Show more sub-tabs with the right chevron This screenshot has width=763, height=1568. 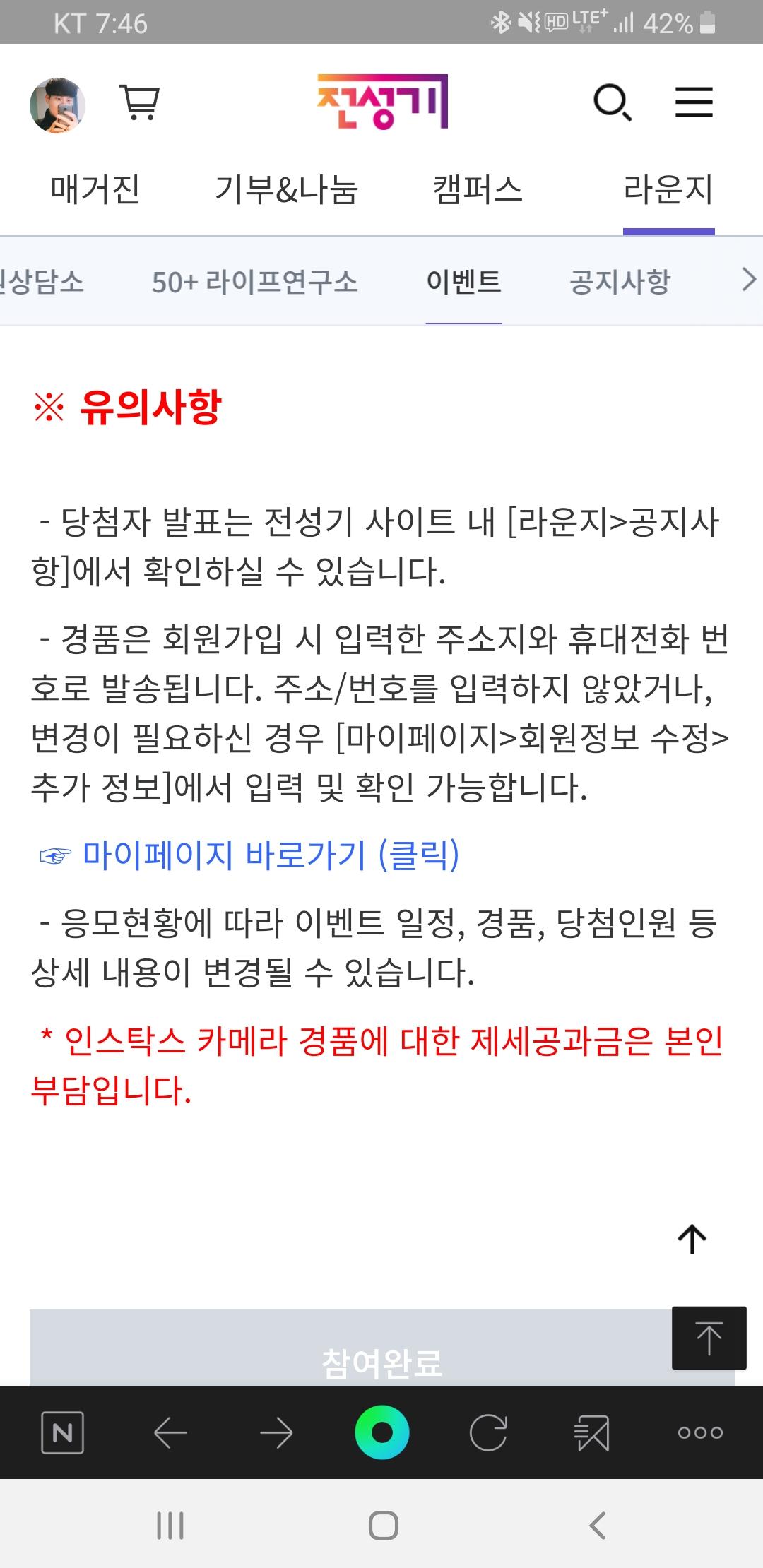click(x=749, y=280)
